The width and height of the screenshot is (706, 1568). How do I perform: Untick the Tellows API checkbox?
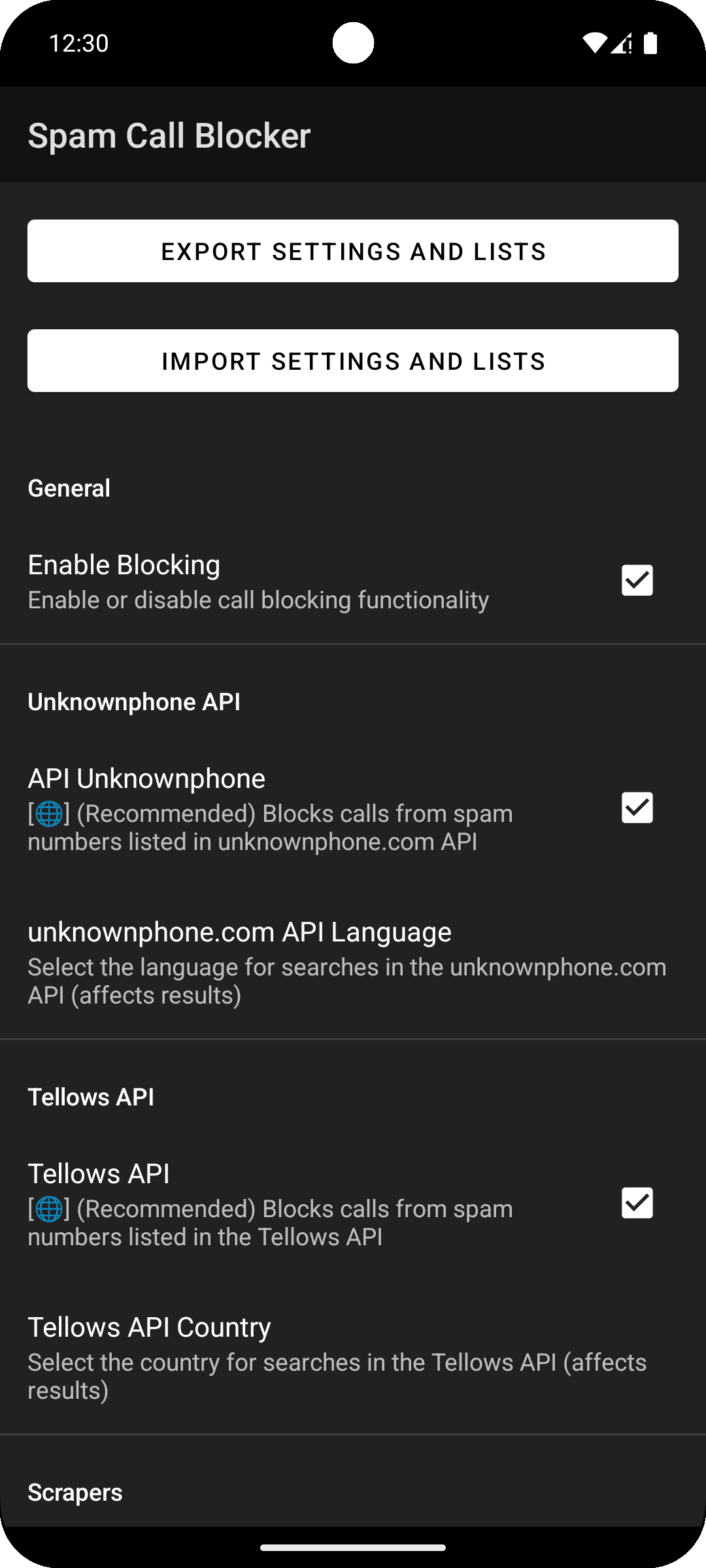tap(637, 1203)
